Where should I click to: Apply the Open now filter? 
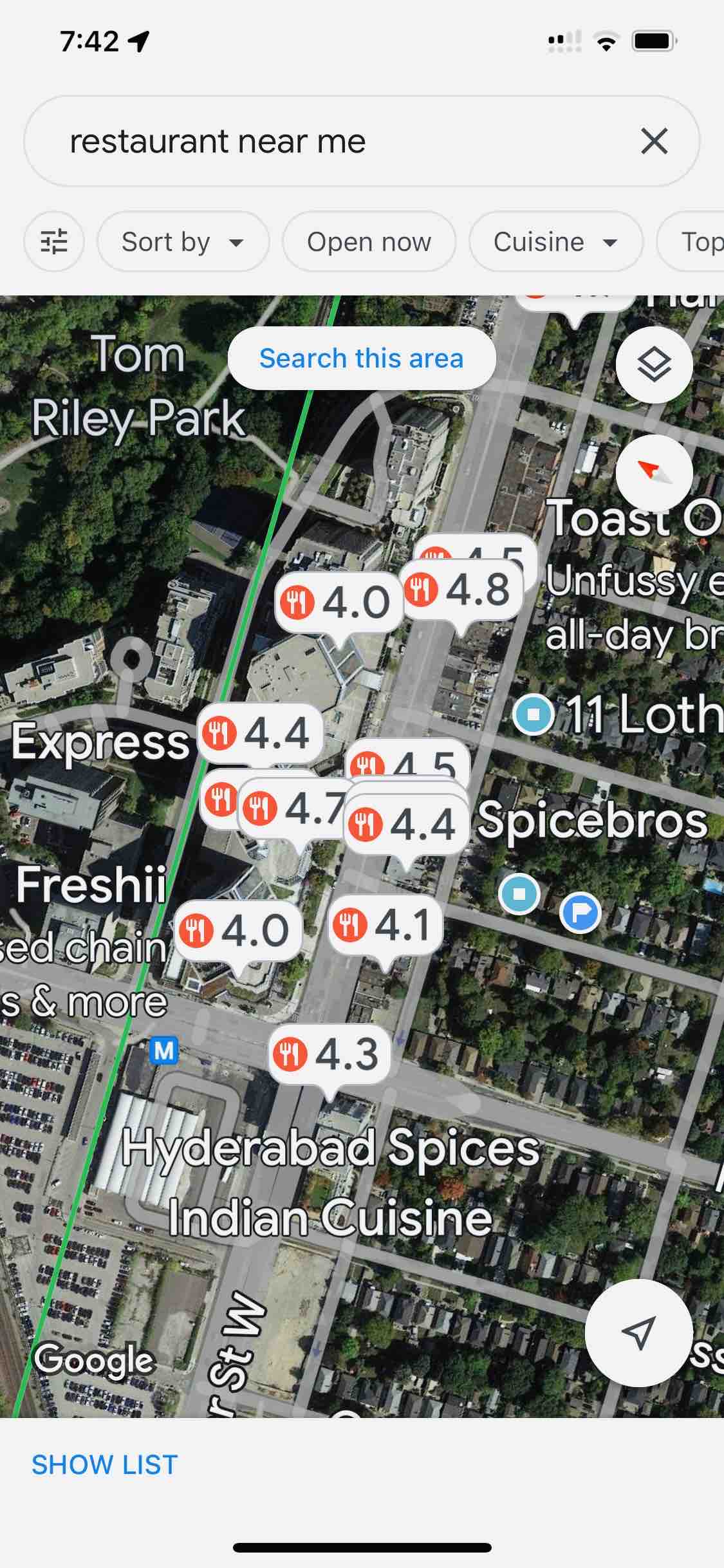click(x=369, y=242)
